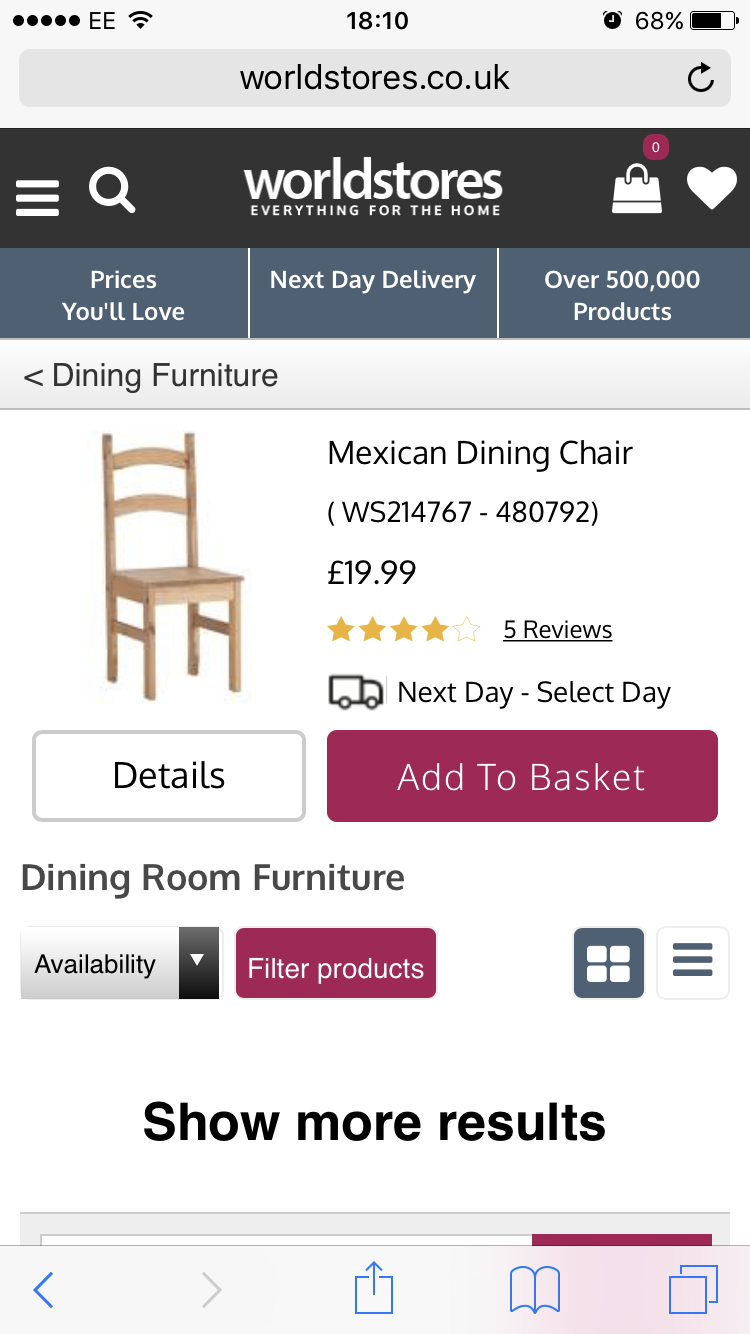
Task: Read the 5 Reviews link
Action: tap(557, 630)
